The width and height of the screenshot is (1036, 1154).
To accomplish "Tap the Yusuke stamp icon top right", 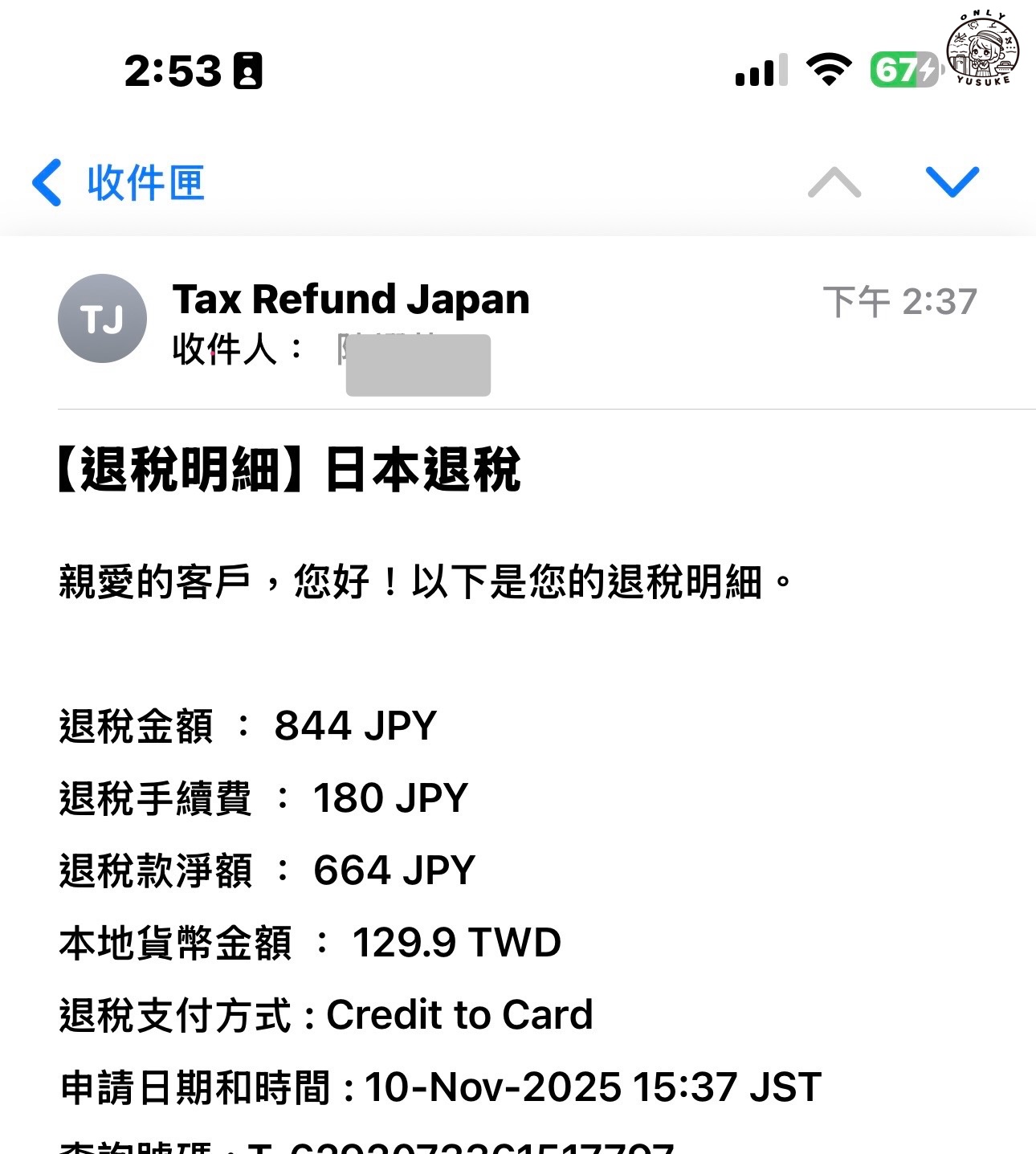I will (x=984, y=48).
